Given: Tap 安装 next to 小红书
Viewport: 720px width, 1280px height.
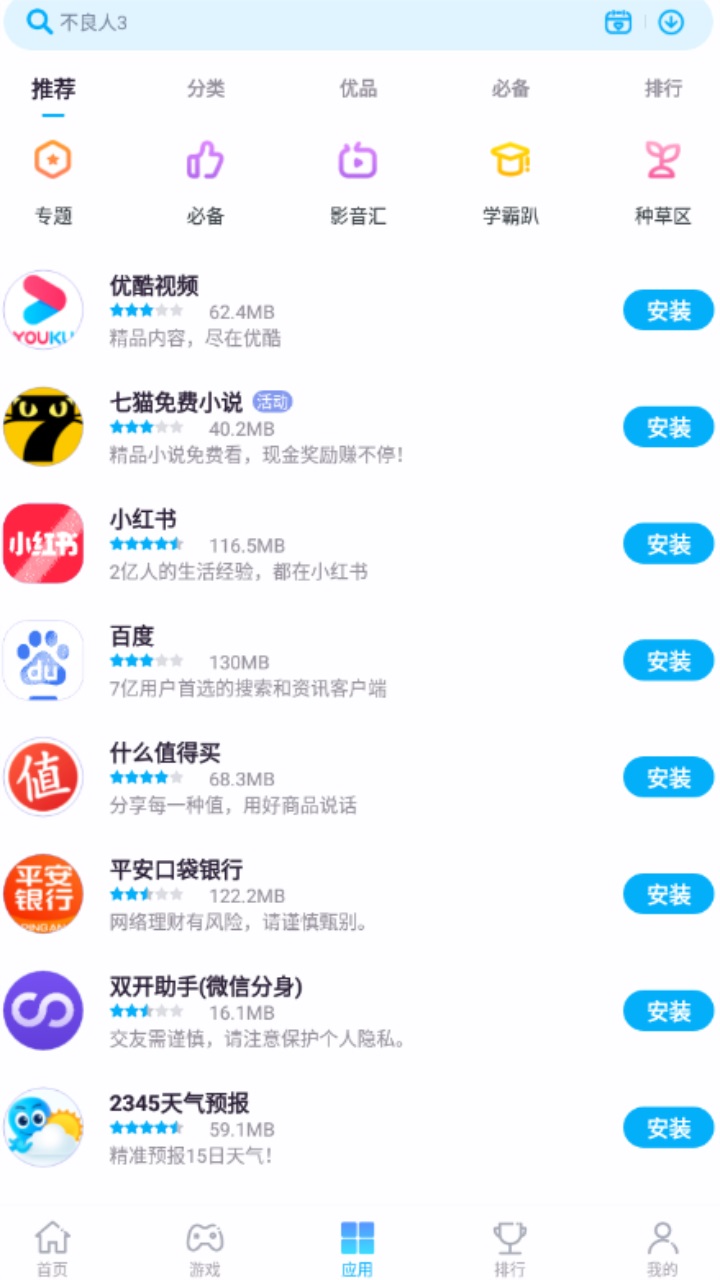Looking at the screenshot, I should tap(668, 544).
